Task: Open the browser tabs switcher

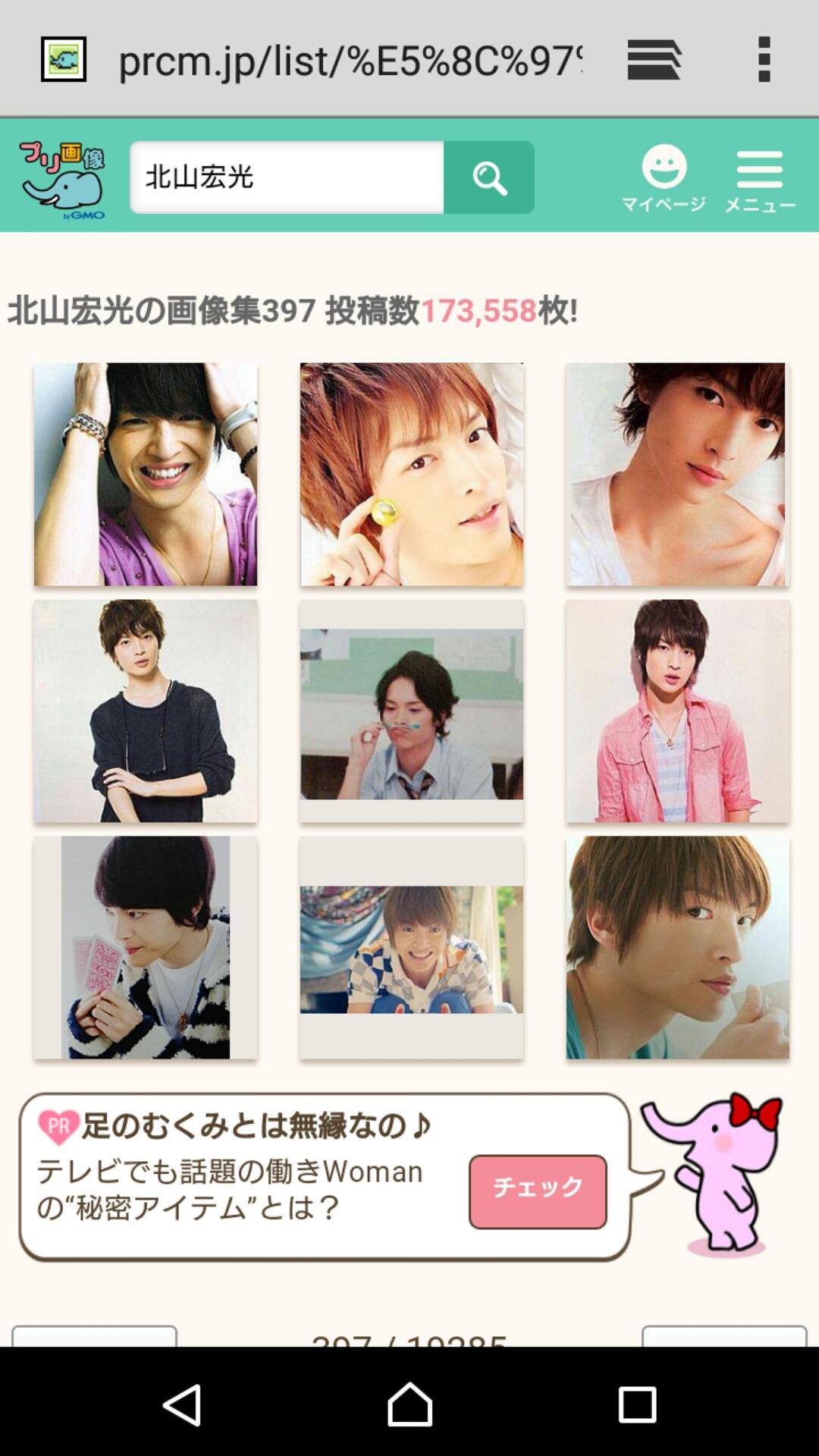Action: pyautogui.click(x=654, y=59)
